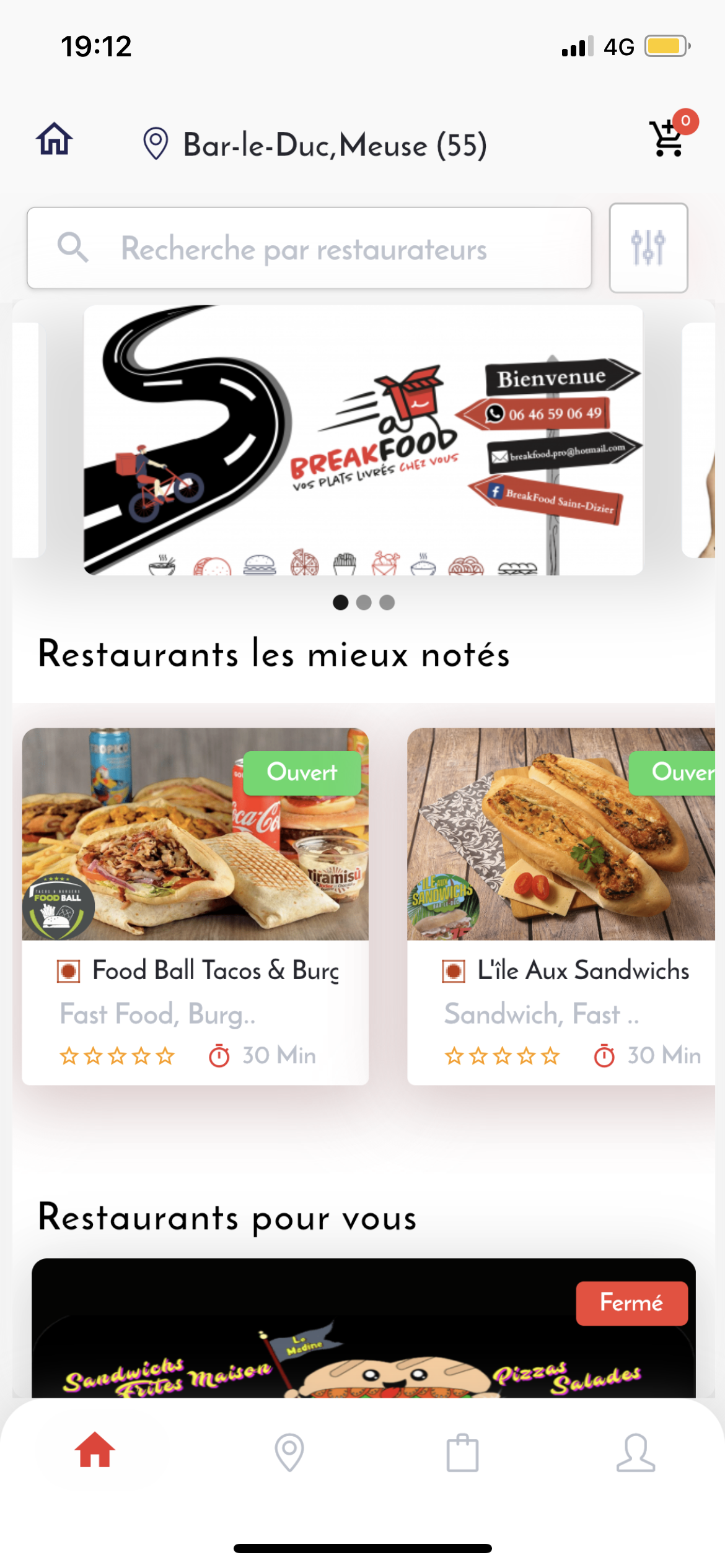
Task: Switch to the location pin tab
Action: coord(289,1452)
